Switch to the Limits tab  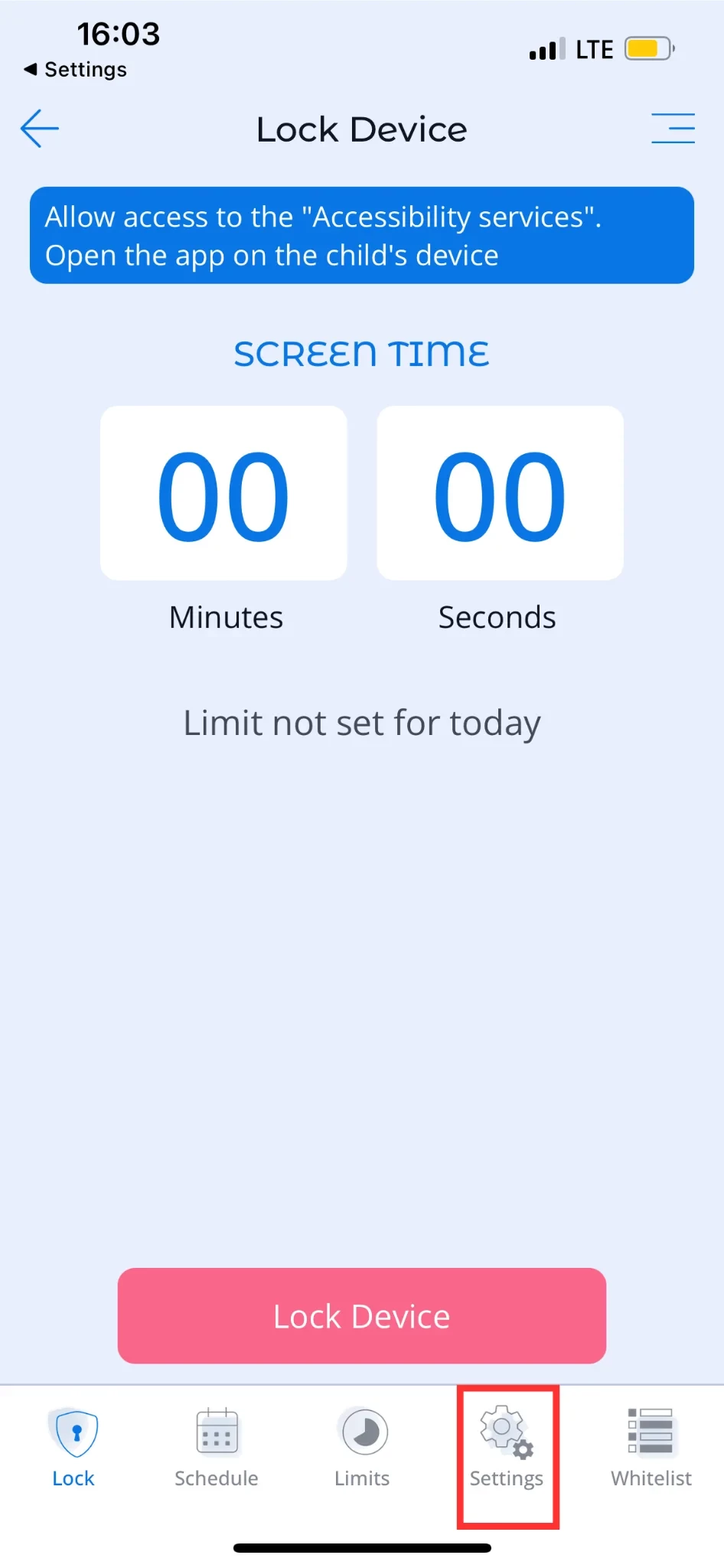[363, 1445]
